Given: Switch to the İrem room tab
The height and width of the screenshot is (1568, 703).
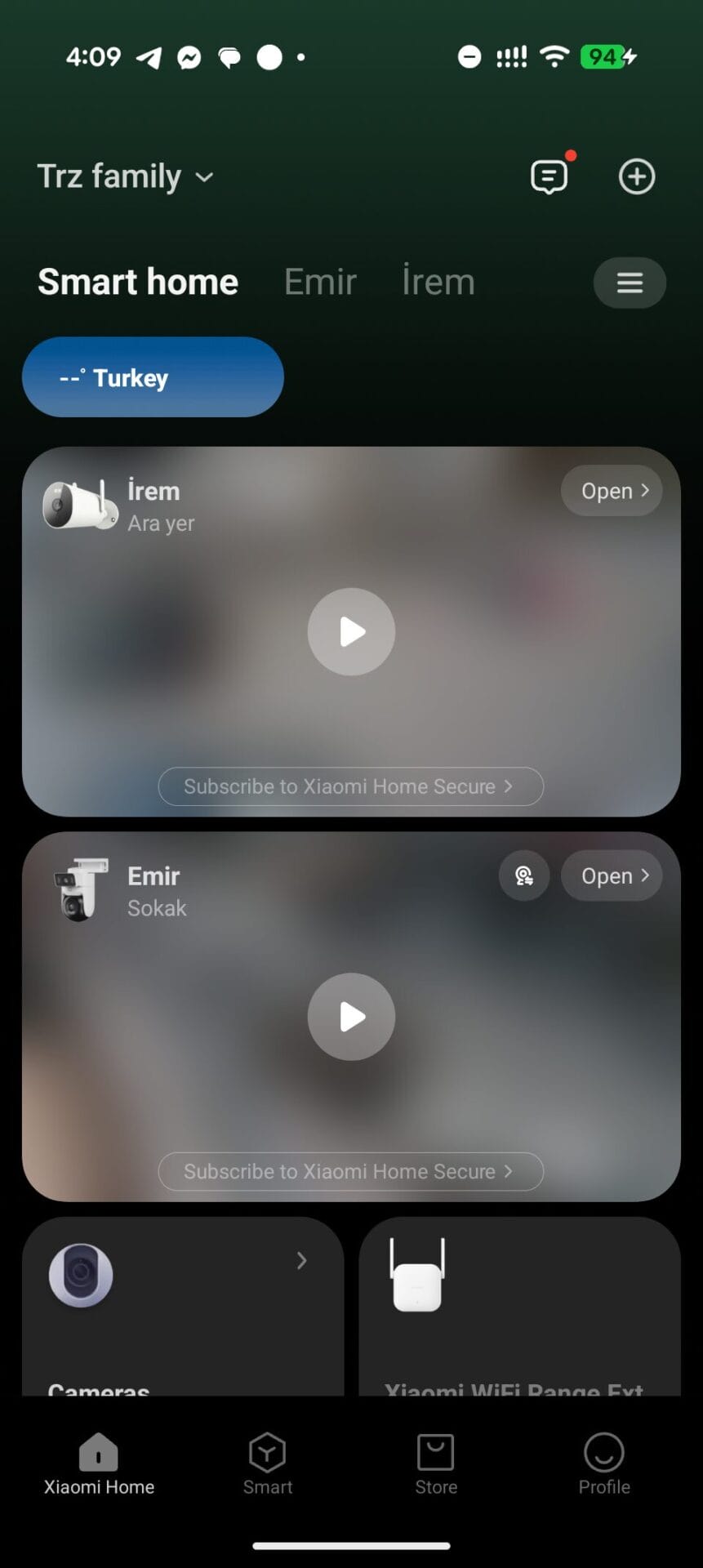Looking at the screenshot, I should coord(438,282).
